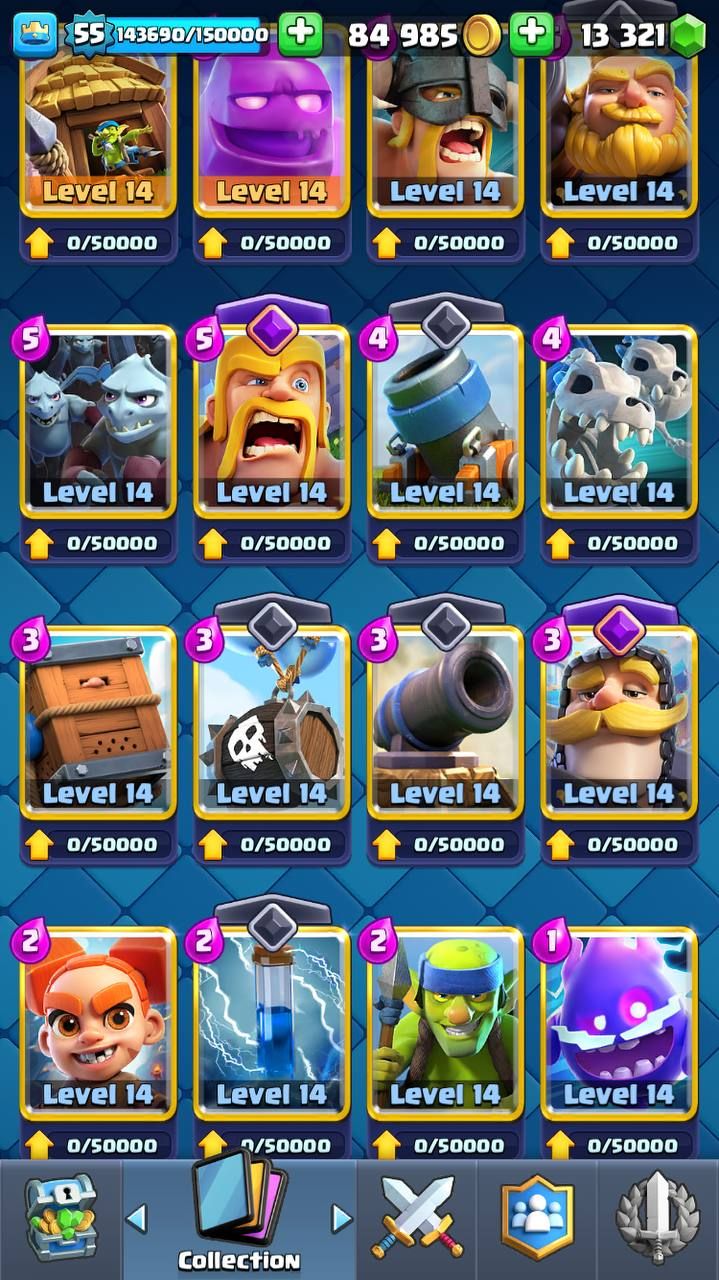
Task: Switch to the Shop chest tab
Action: (x=60, y=1220)
